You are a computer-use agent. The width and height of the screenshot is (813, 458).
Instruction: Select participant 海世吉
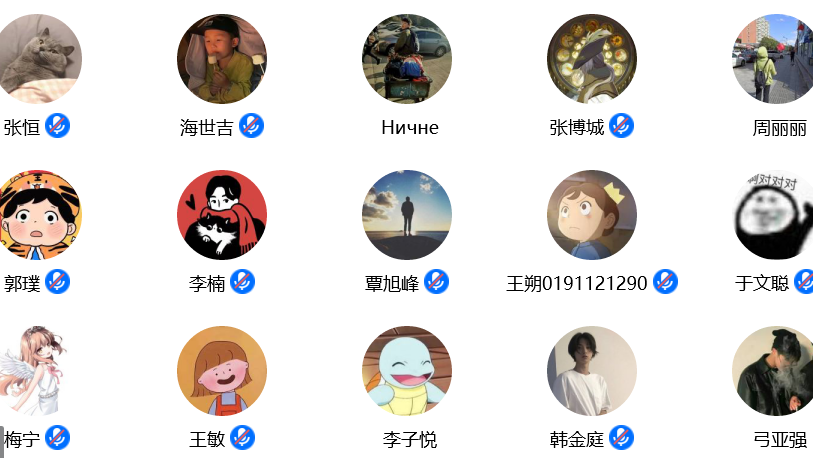222,59
